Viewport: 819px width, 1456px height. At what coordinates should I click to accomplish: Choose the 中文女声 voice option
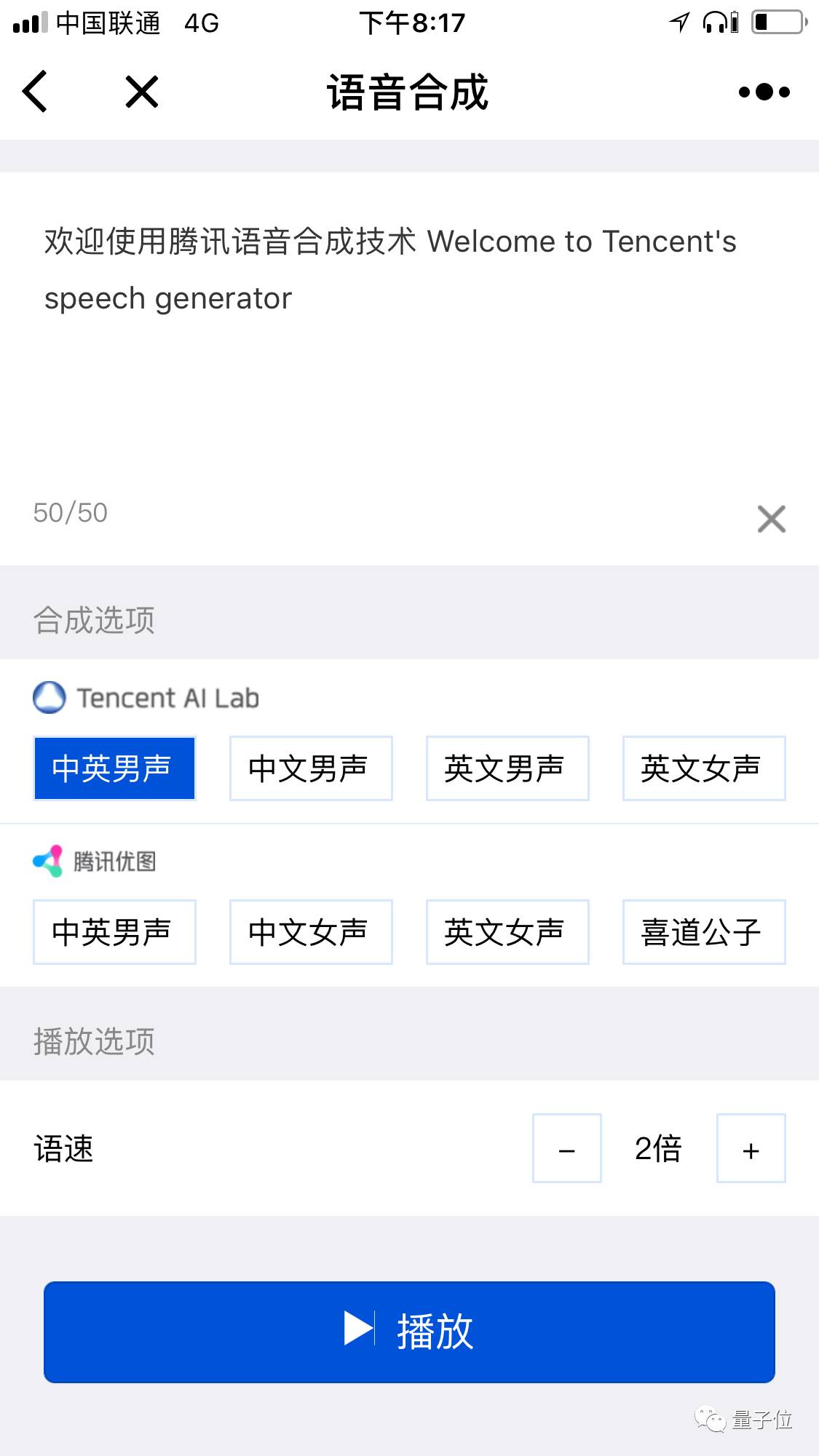311,932
